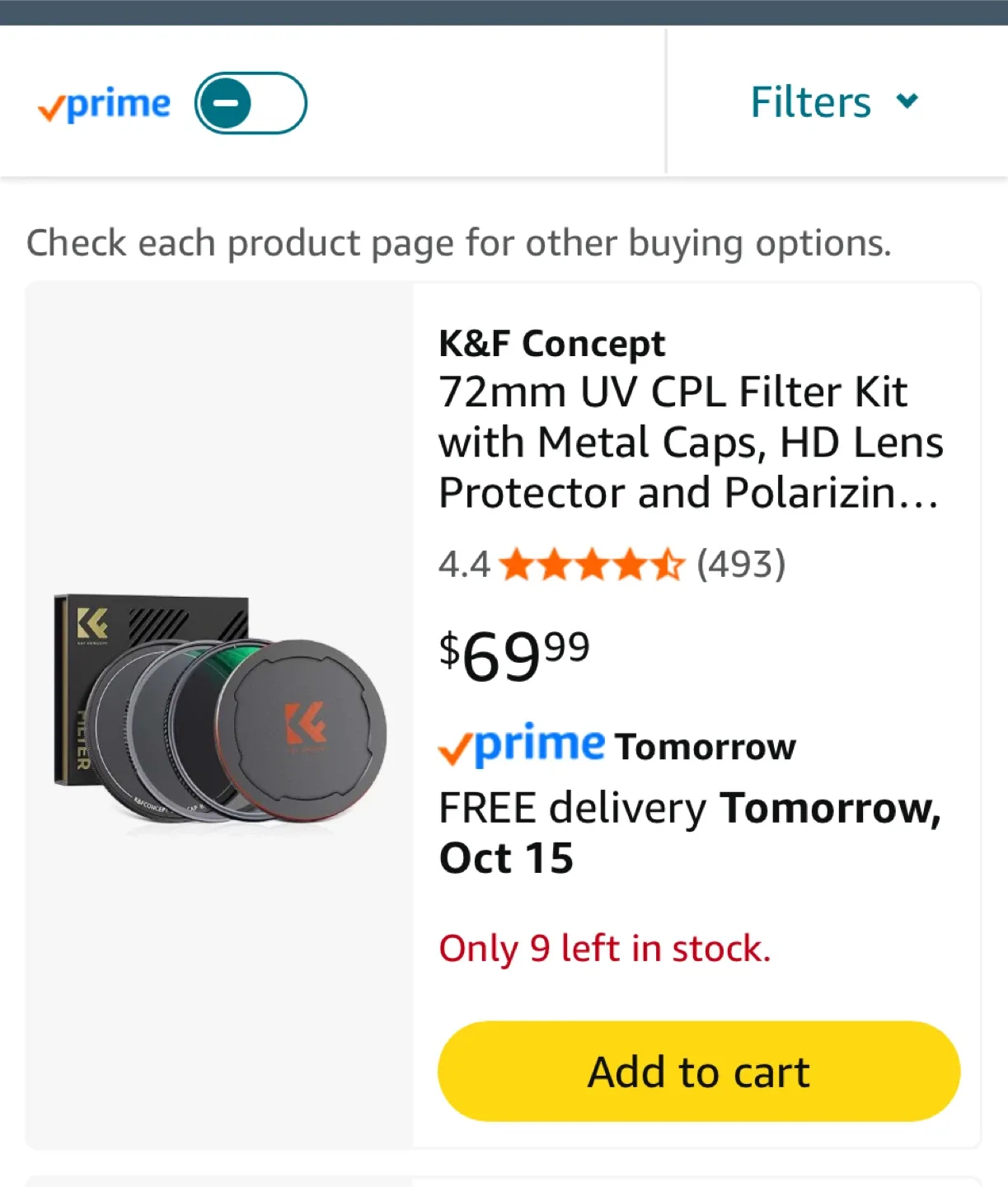Screen dimensions: 1008x1187
Task: Click the product photo of the filter kit
Action: [218, 717]
